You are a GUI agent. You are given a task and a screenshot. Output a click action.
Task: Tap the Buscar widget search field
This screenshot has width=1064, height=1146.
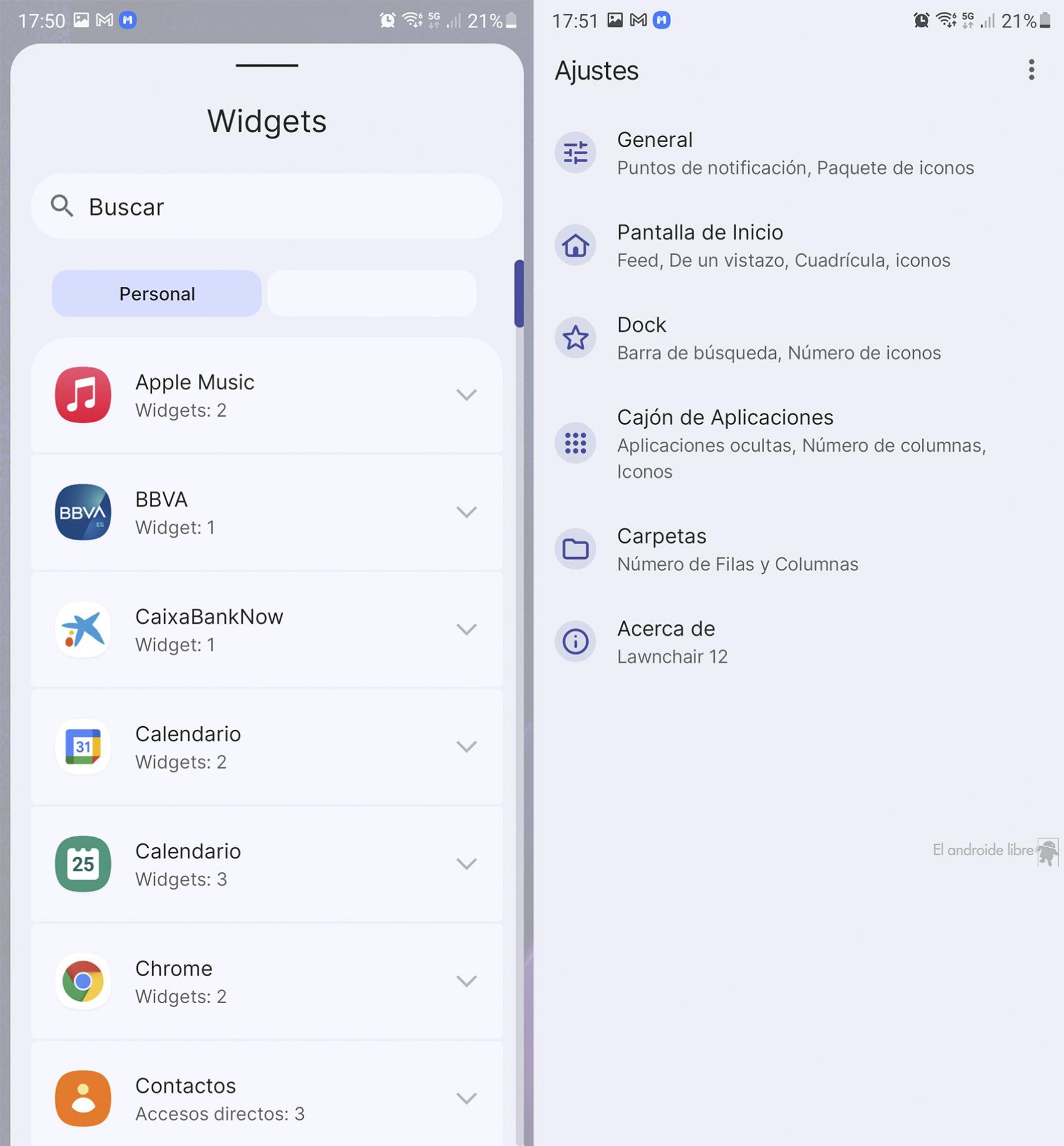267,206
